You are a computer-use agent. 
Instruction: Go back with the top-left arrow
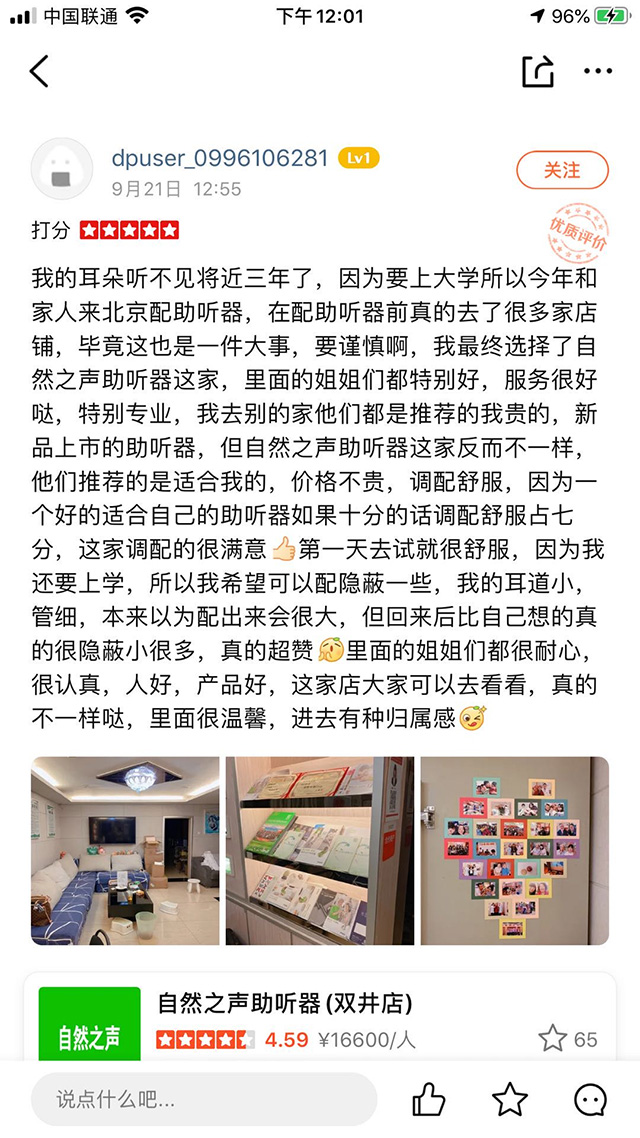[x=40, y=71]
